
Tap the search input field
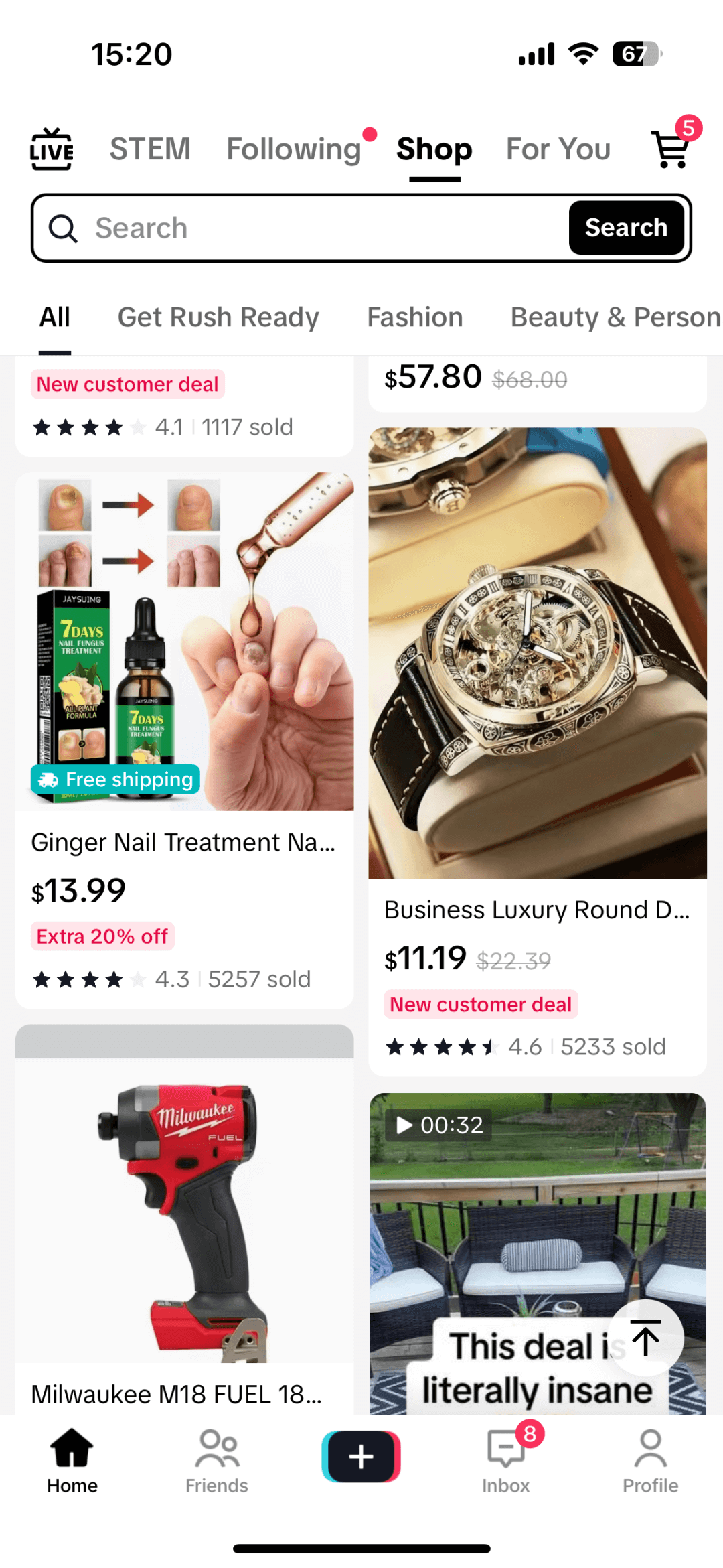tap(321, 228)
